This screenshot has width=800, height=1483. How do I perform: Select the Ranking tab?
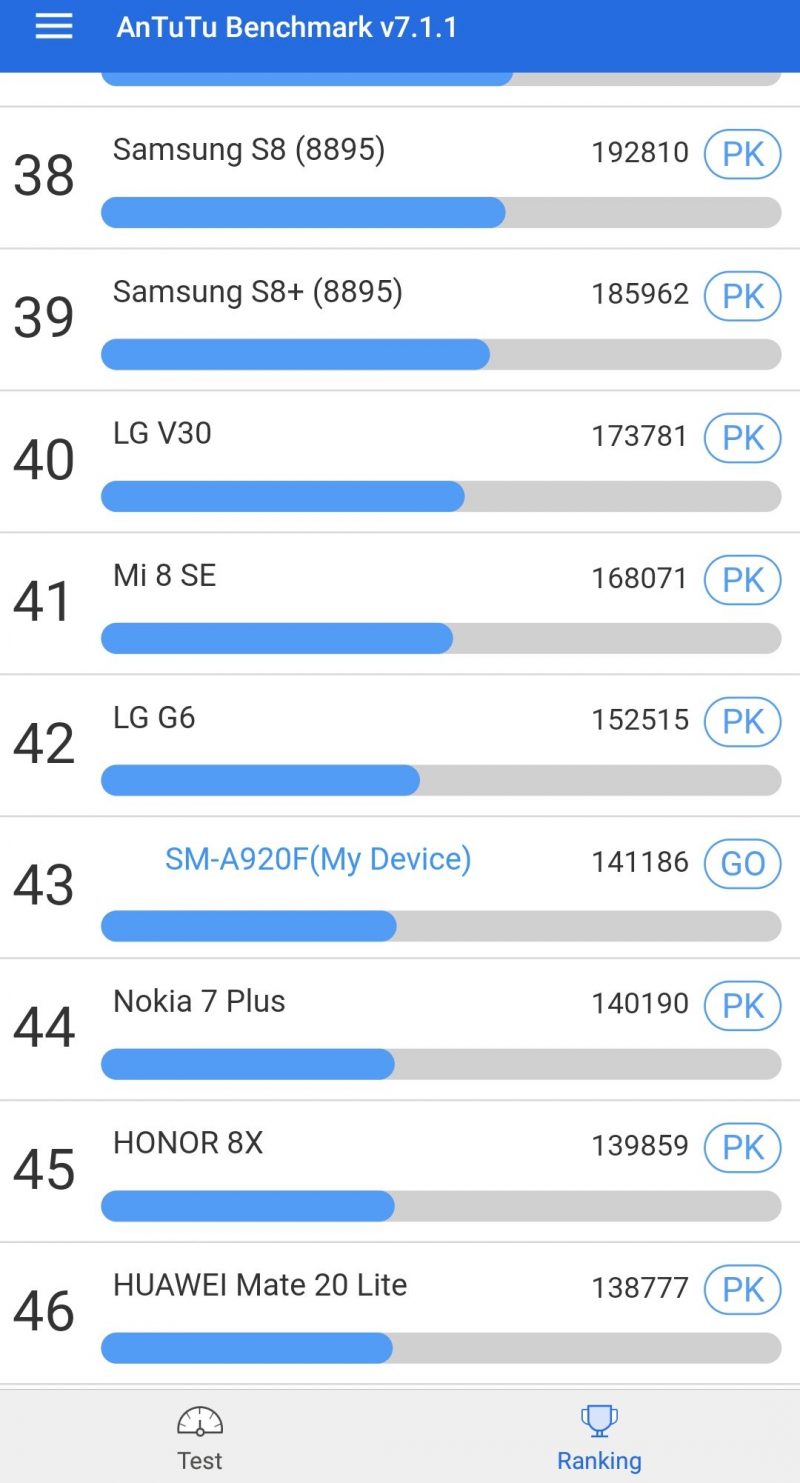[599, 1438]
